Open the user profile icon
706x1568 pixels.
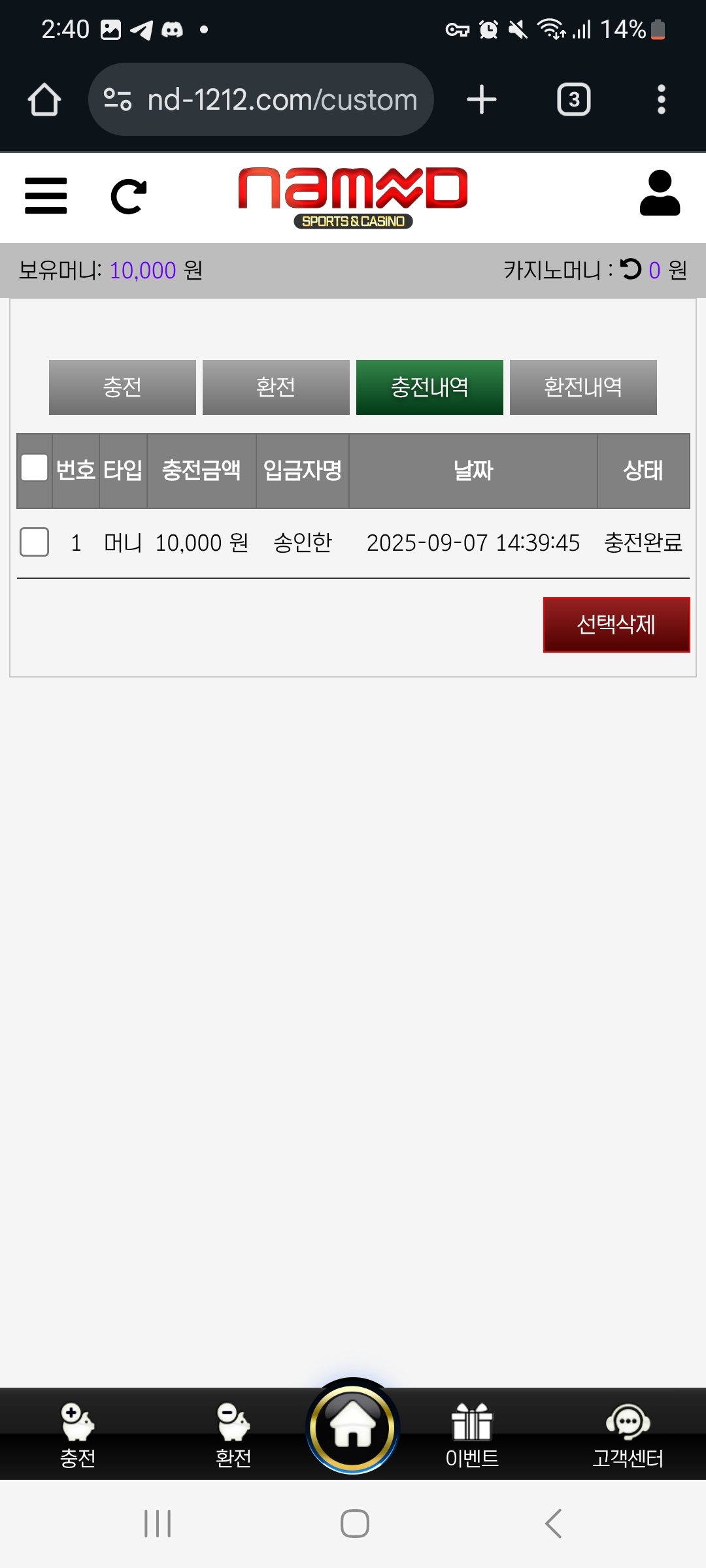coord(660,193)
